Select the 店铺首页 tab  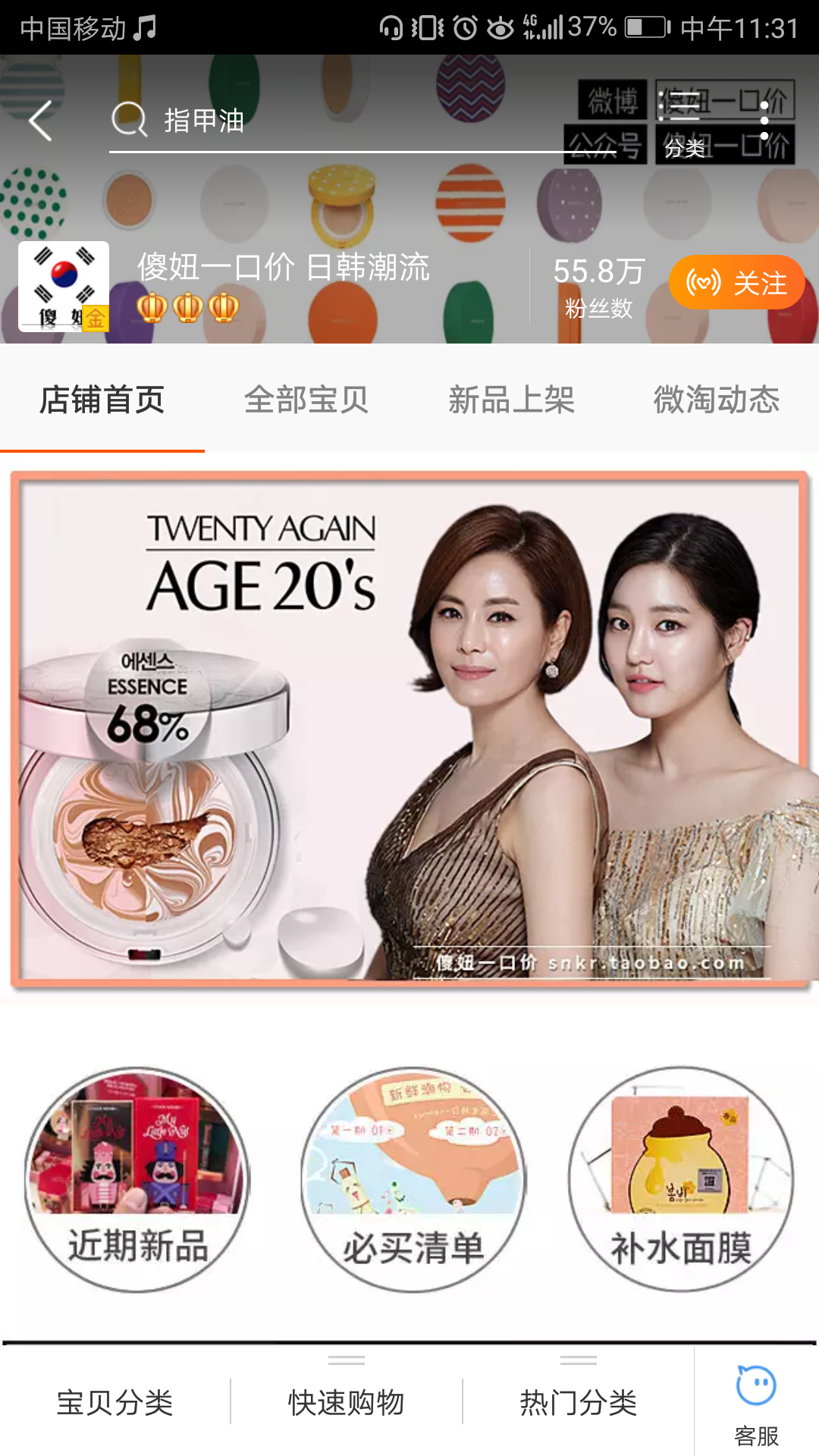click(x=102, y=400)
